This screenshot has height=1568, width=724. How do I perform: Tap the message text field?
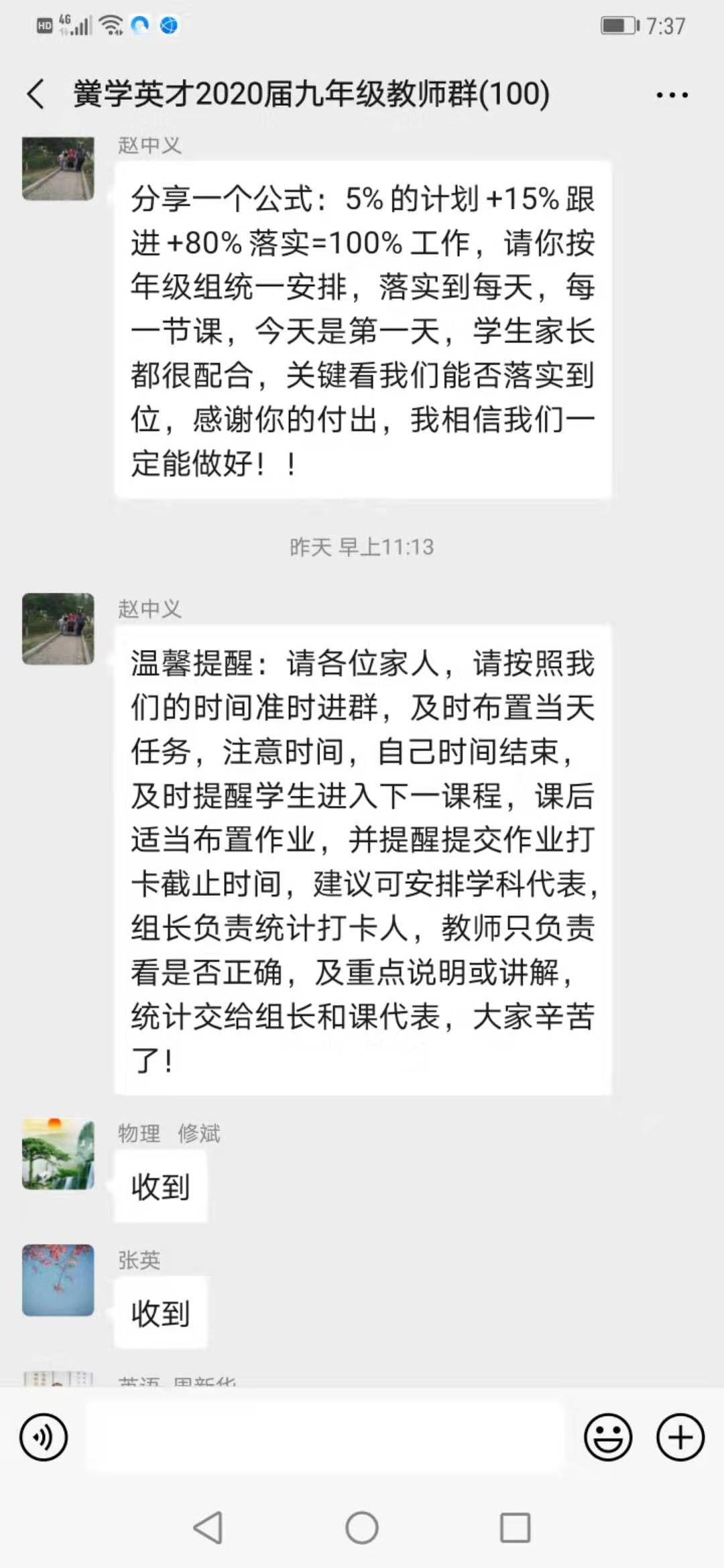click(x=325, y=1437)
